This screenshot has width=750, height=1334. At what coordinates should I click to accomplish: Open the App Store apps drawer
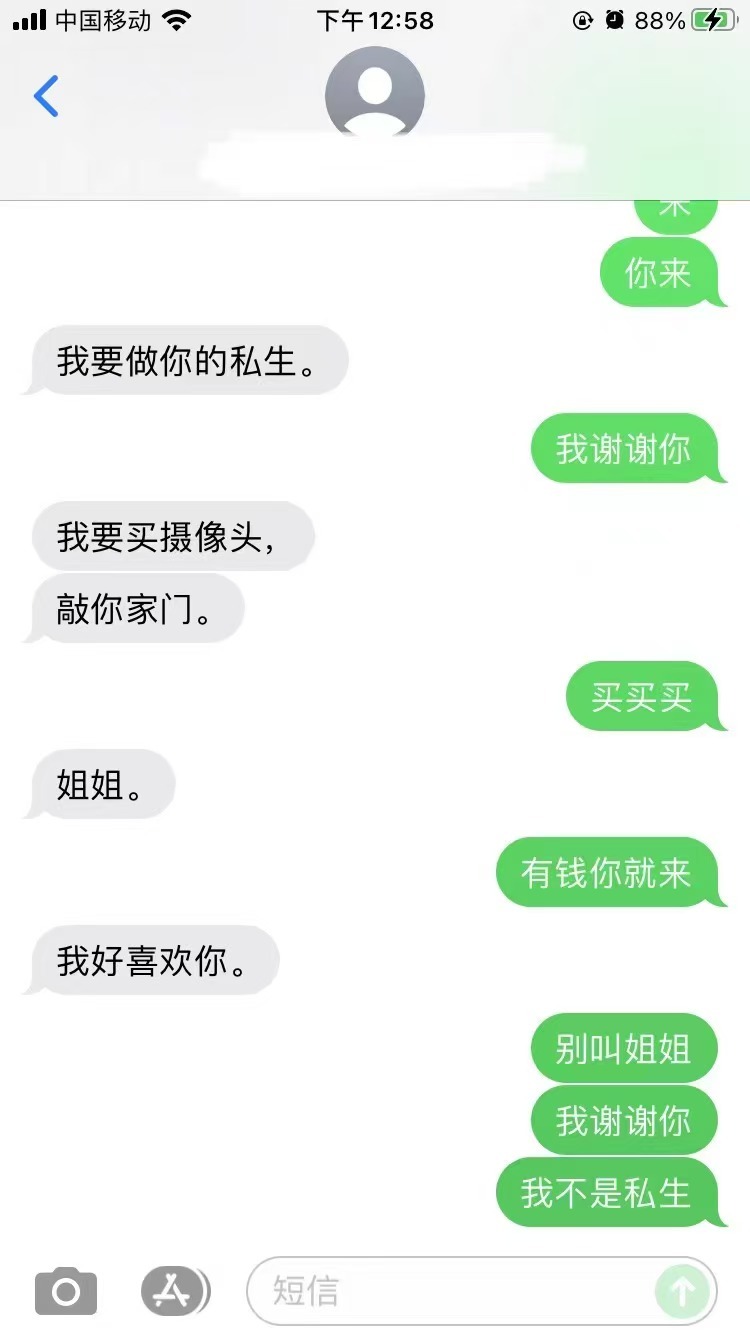click(x=175, y=1291)
